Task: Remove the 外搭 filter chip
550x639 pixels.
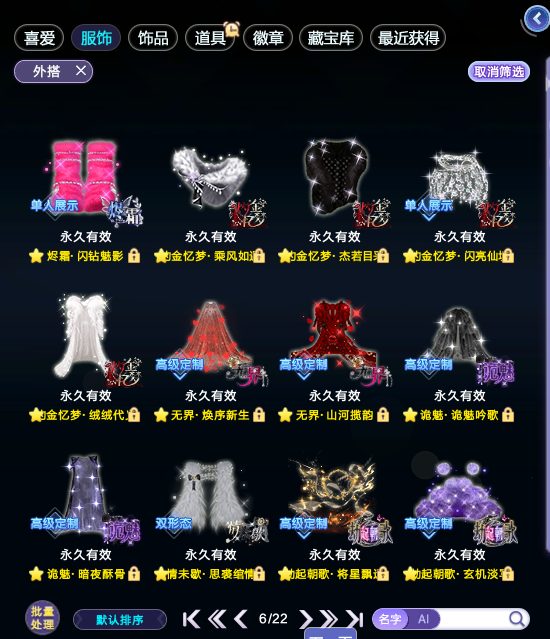Action: click(x=81, y=71)
